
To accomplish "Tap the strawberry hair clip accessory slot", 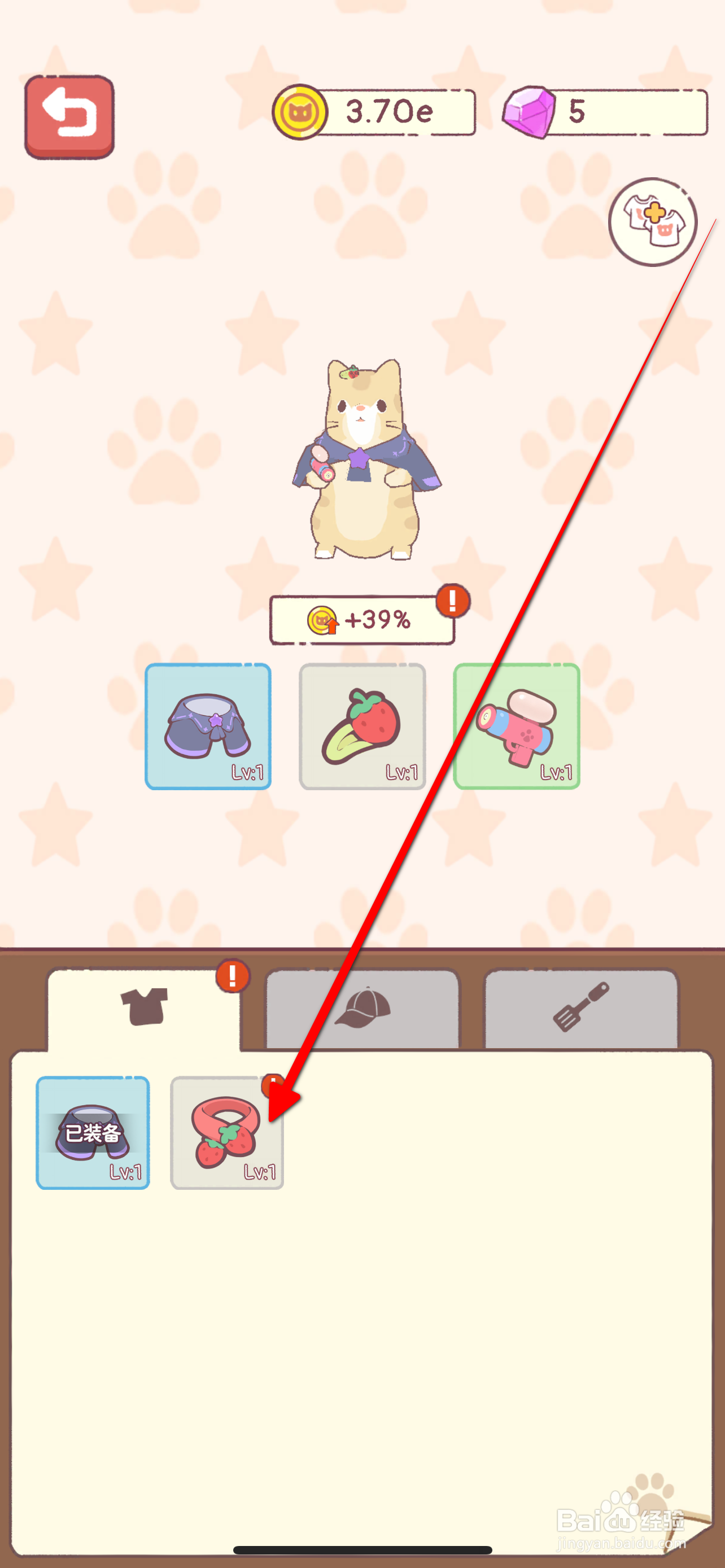I will pyautogui.click(x=361, y=728).
